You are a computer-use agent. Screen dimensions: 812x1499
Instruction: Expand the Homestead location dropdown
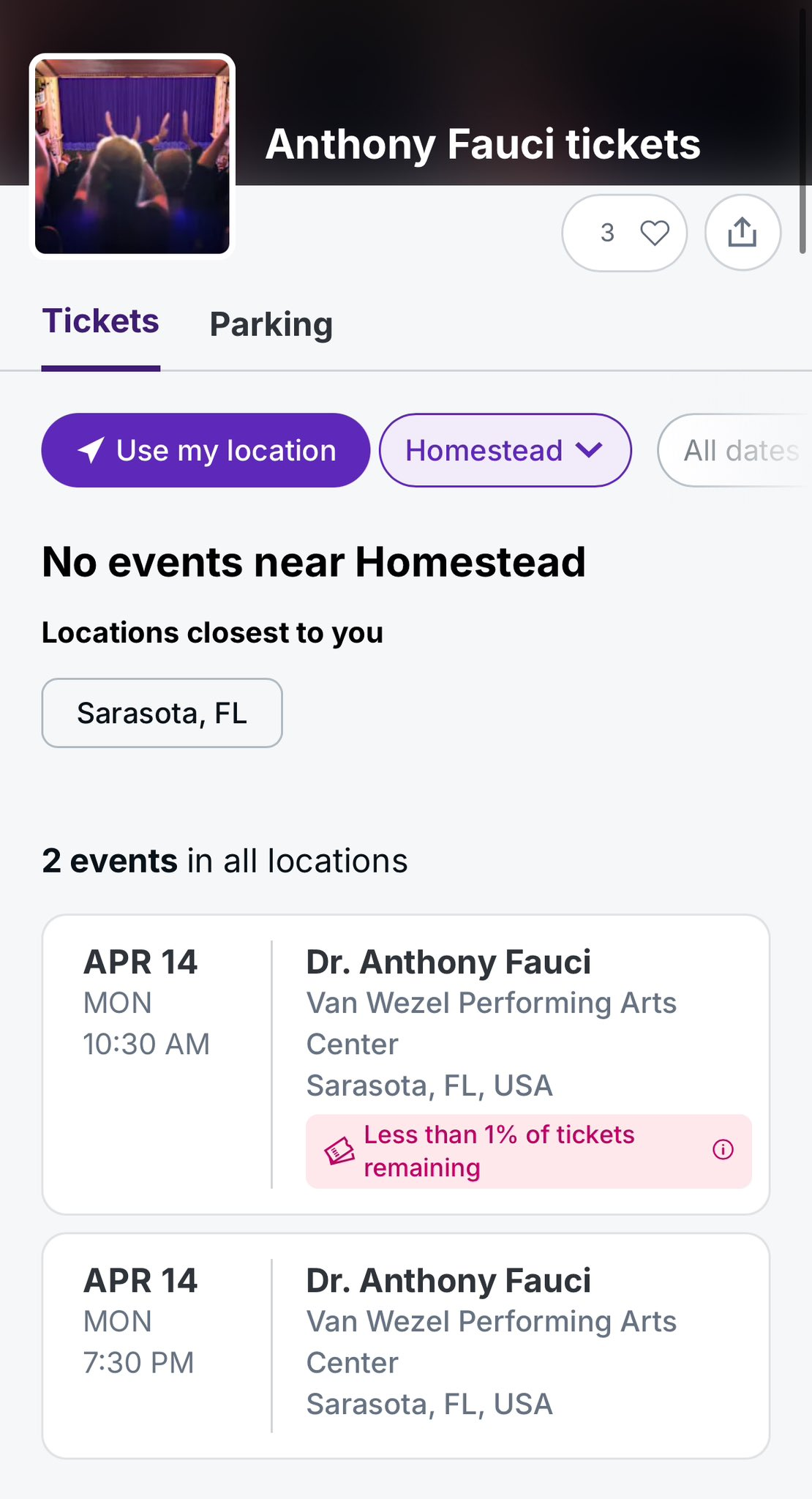[505, 450]
